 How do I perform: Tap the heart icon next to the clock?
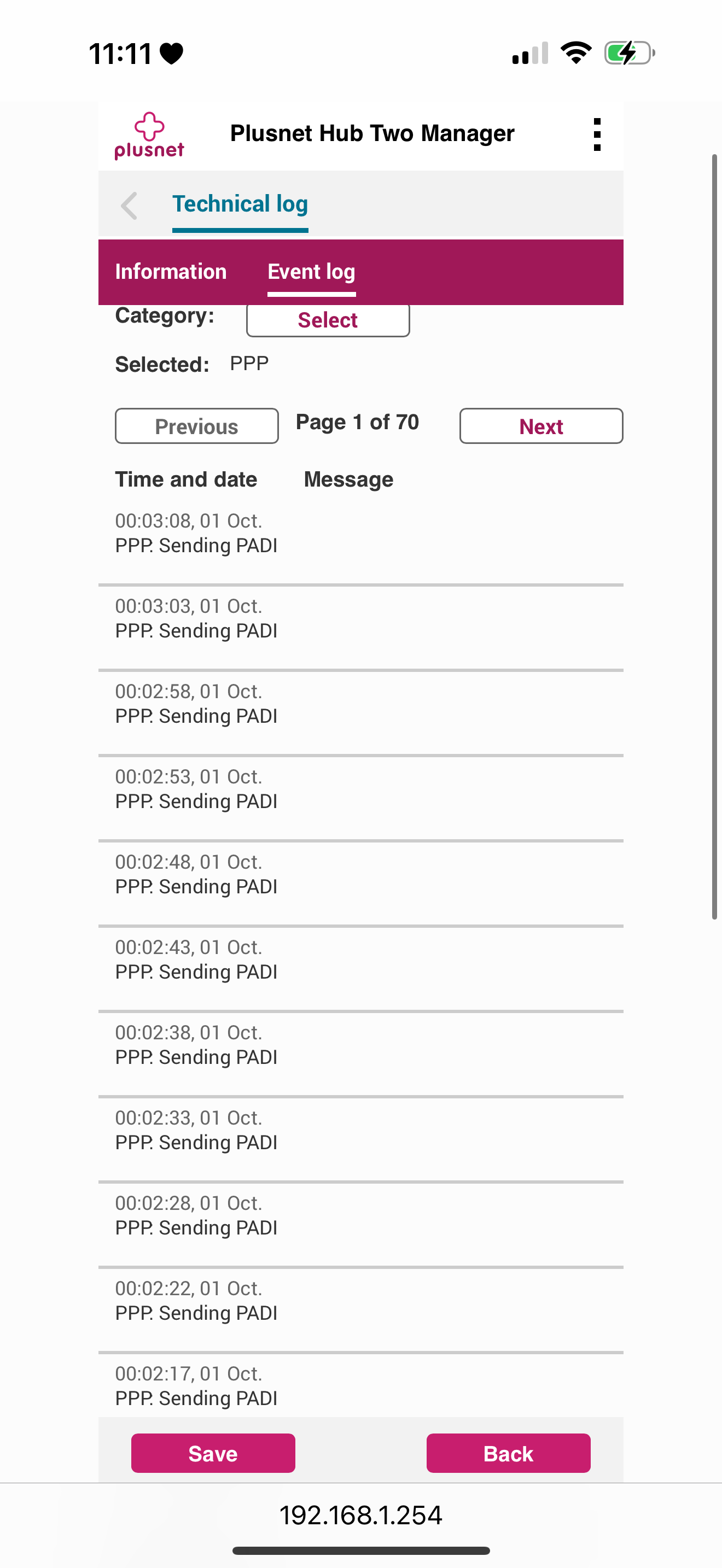[172, 53]
